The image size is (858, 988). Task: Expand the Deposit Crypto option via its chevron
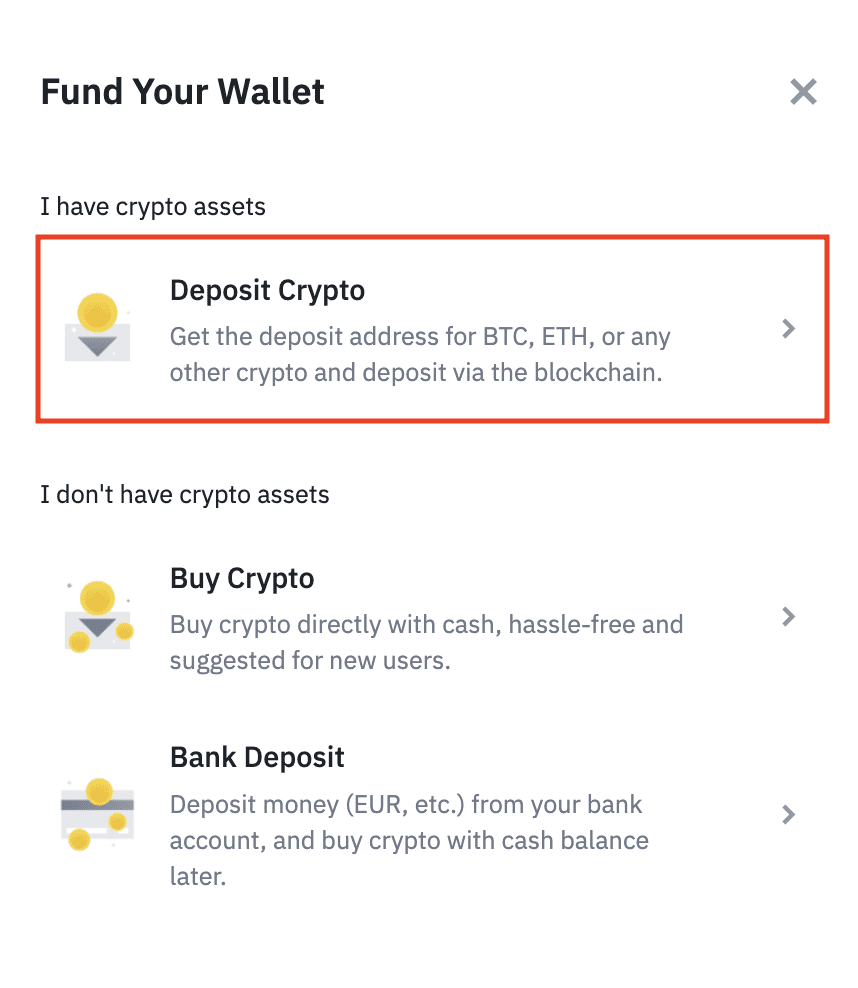coord(789,328)
